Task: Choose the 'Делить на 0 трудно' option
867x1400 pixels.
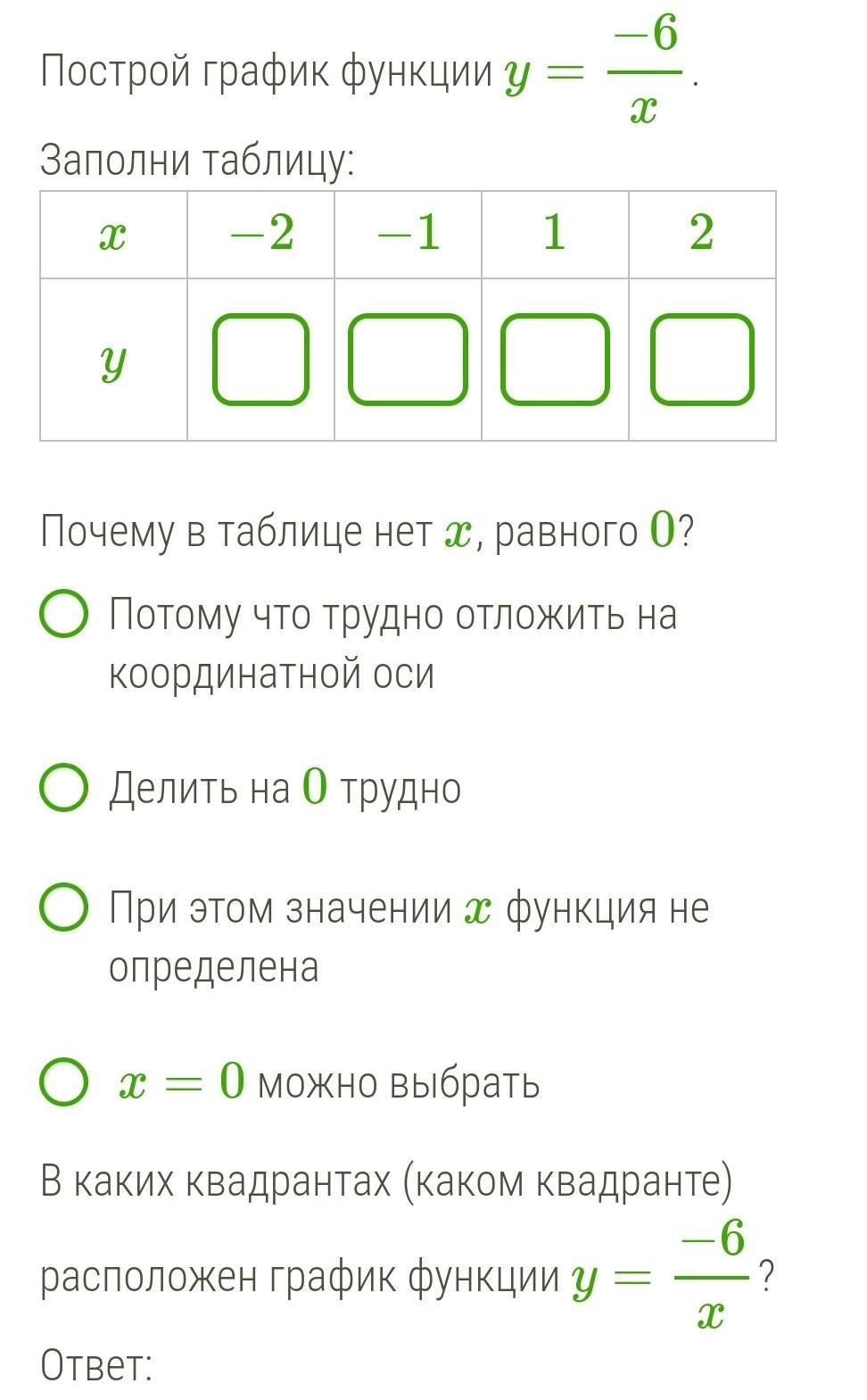Action: 64,788
